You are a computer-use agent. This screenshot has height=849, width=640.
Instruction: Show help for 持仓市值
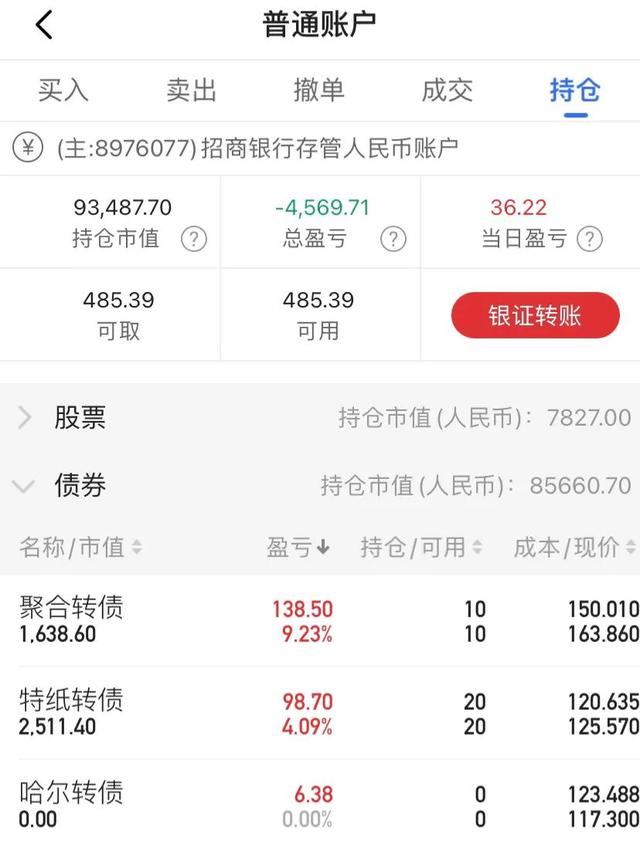[x=193, y=239]
